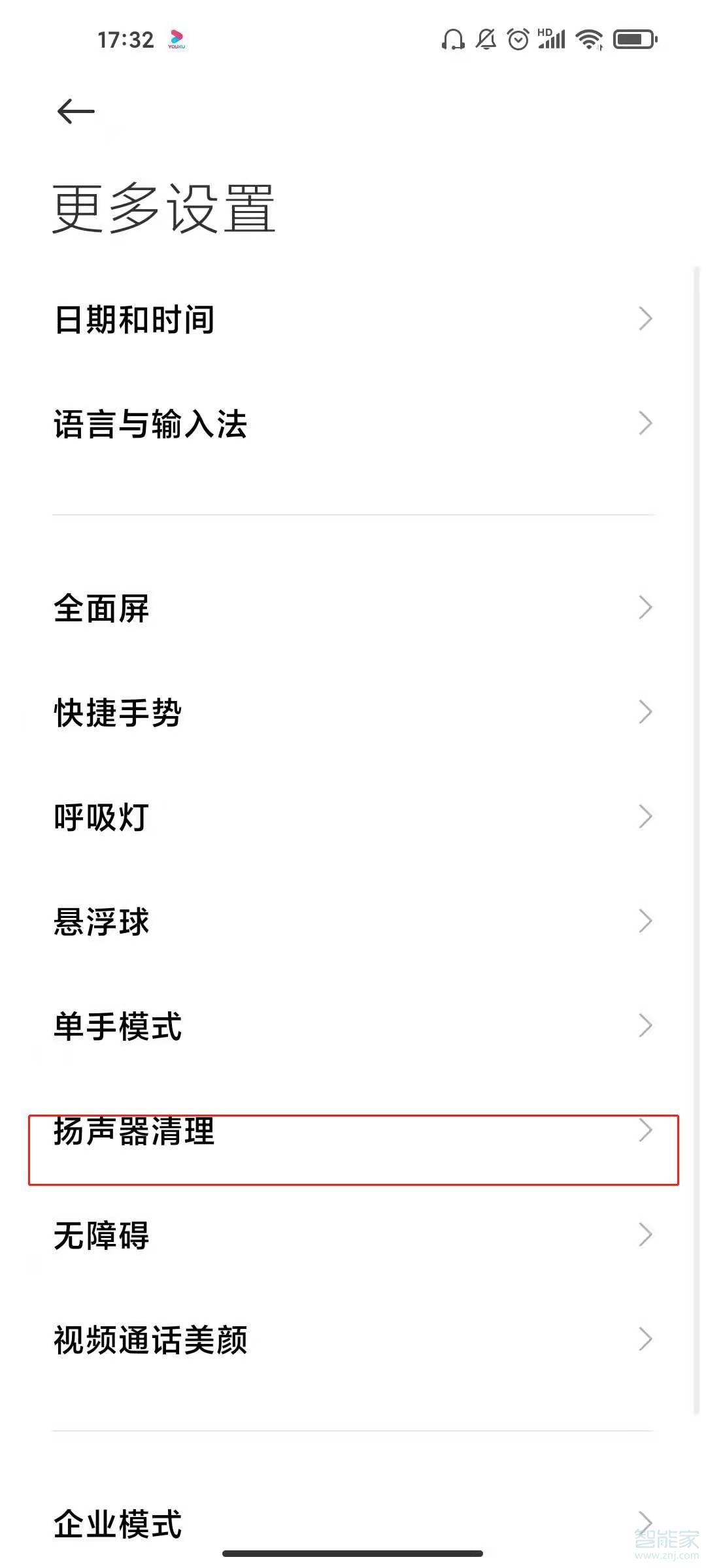Image resolution: width=706 pixels, height=1568 pixels.
Task: Open 视频通话美颜 video call beautify
Action: [353, 1339]
